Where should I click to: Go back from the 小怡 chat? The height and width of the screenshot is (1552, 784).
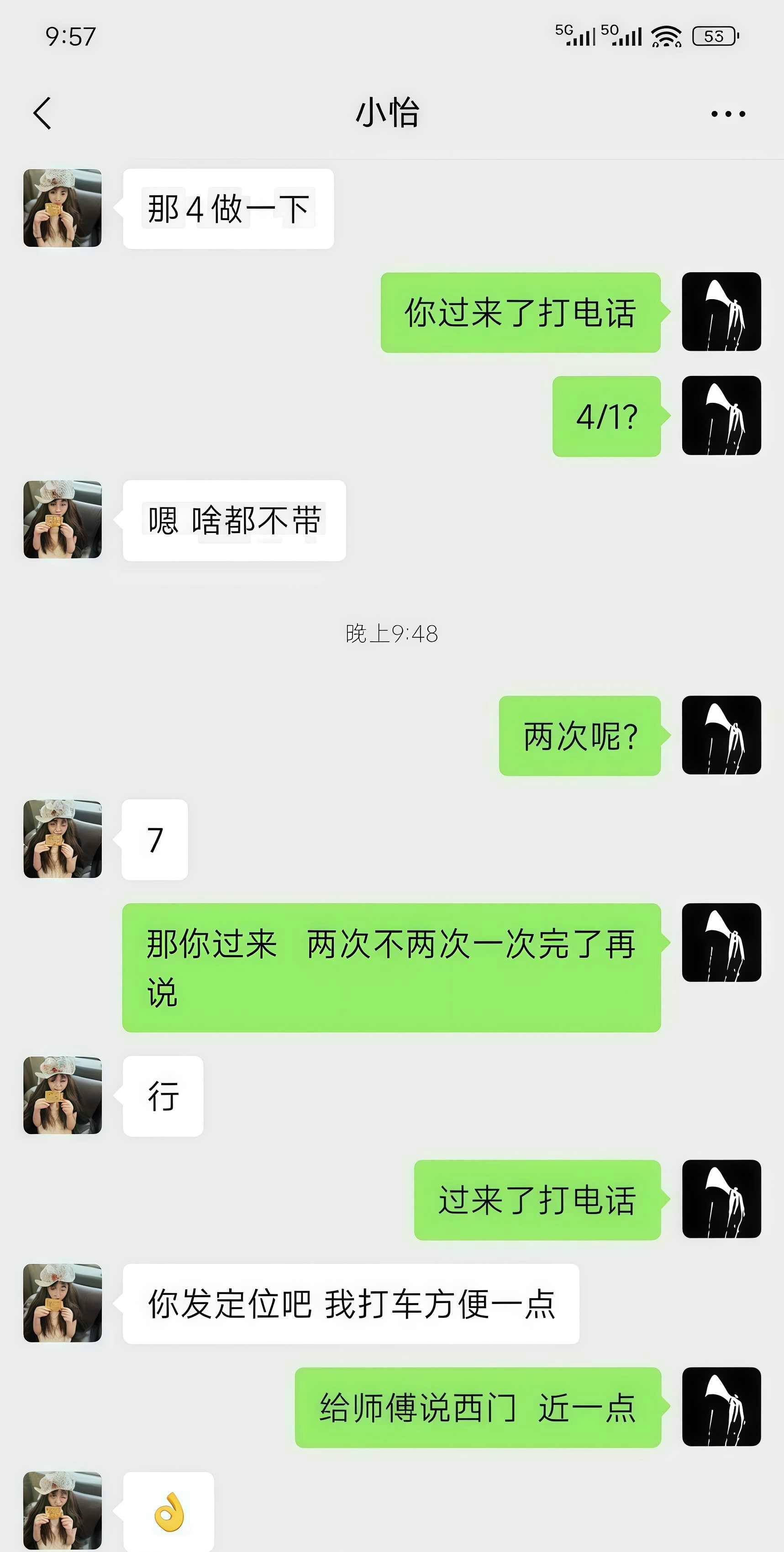(x=42, y=113)
